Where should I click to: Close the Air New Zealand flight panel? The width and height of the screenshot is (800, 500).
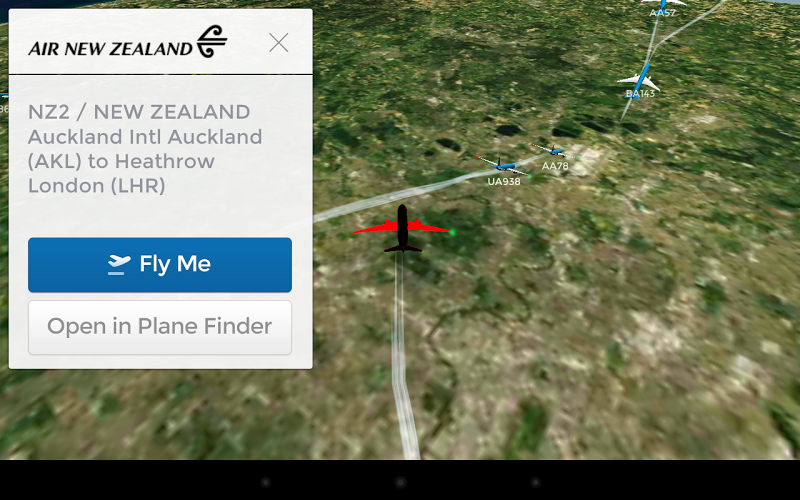278,43
